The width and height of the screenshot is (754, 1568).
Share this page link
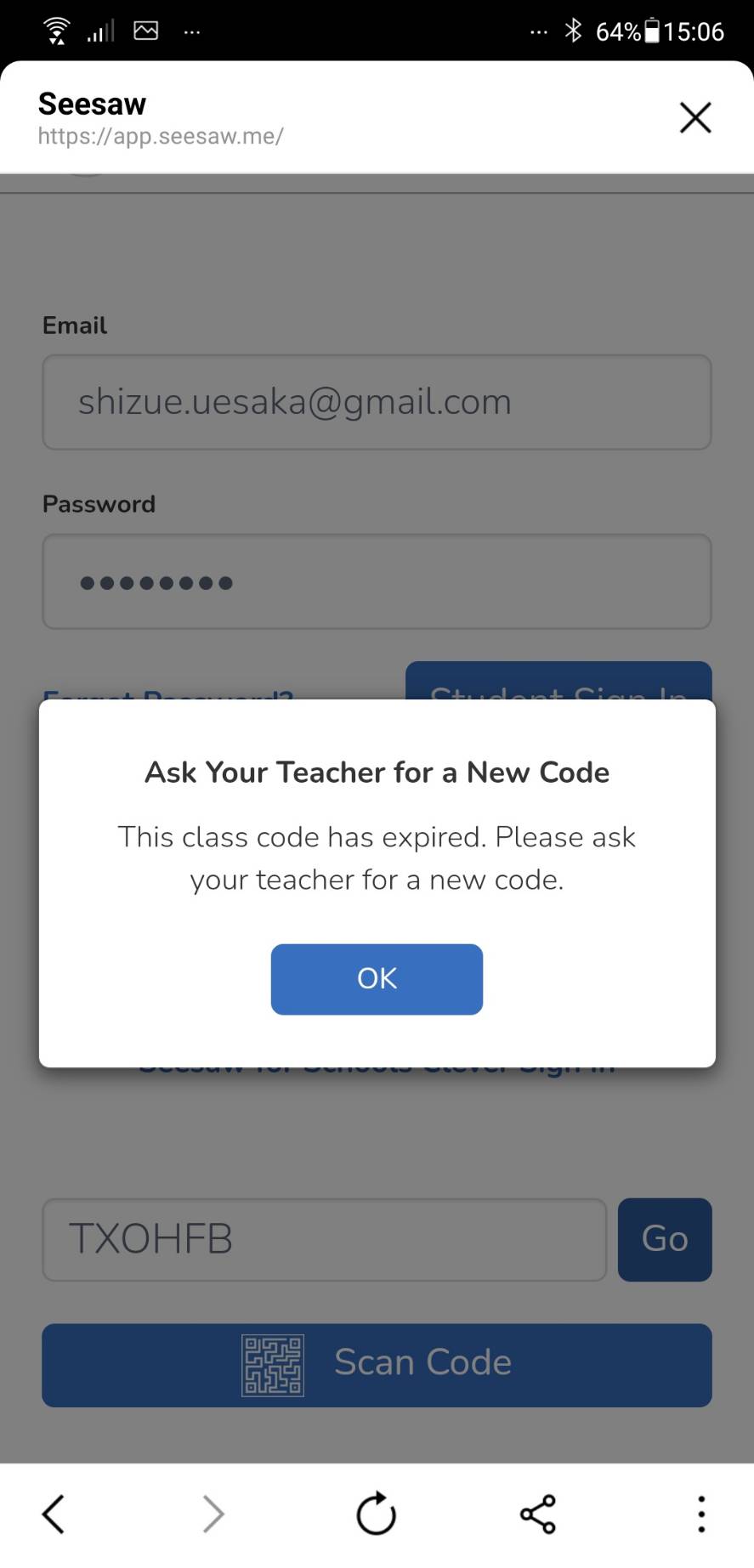537,1514
